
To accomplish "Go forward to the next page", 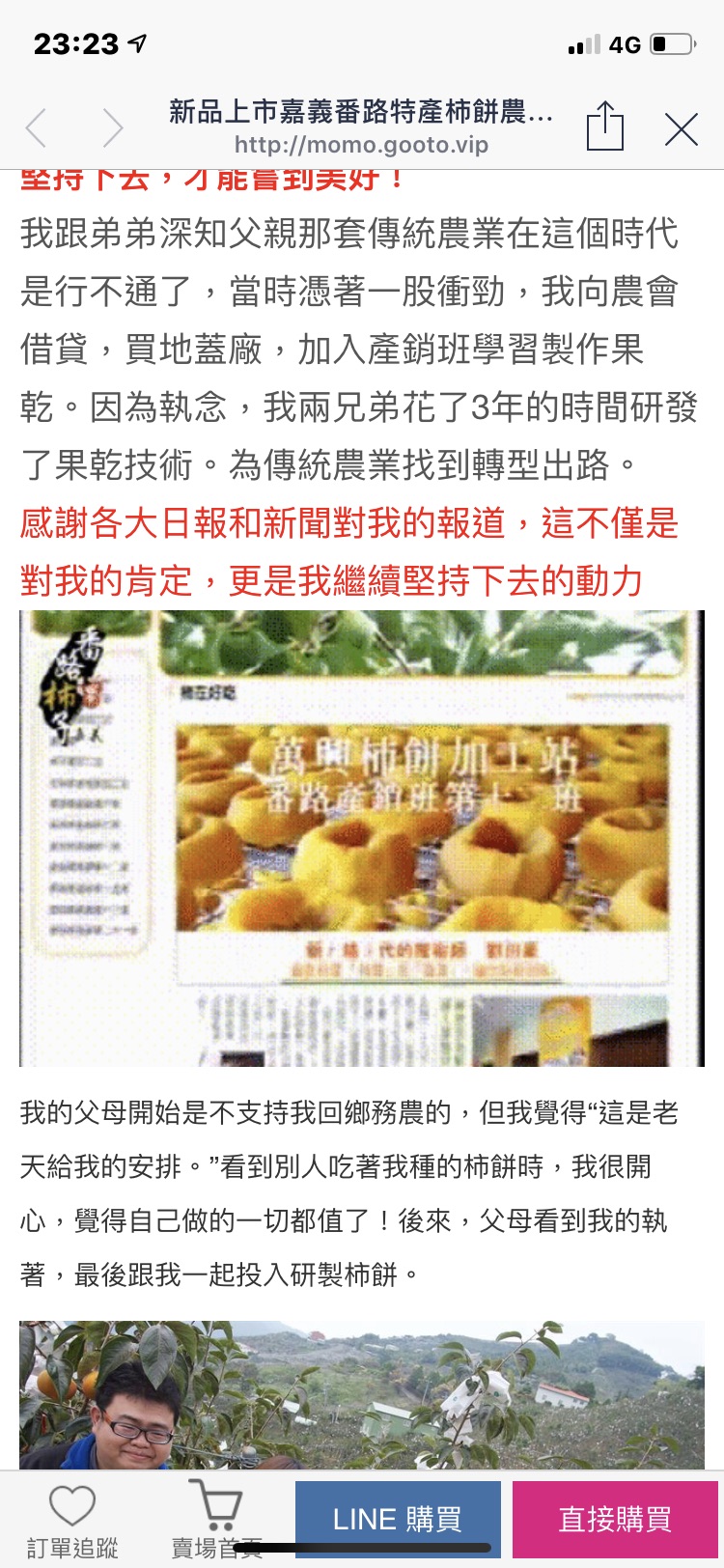I will pyautogui.click(x=113, y=127).
